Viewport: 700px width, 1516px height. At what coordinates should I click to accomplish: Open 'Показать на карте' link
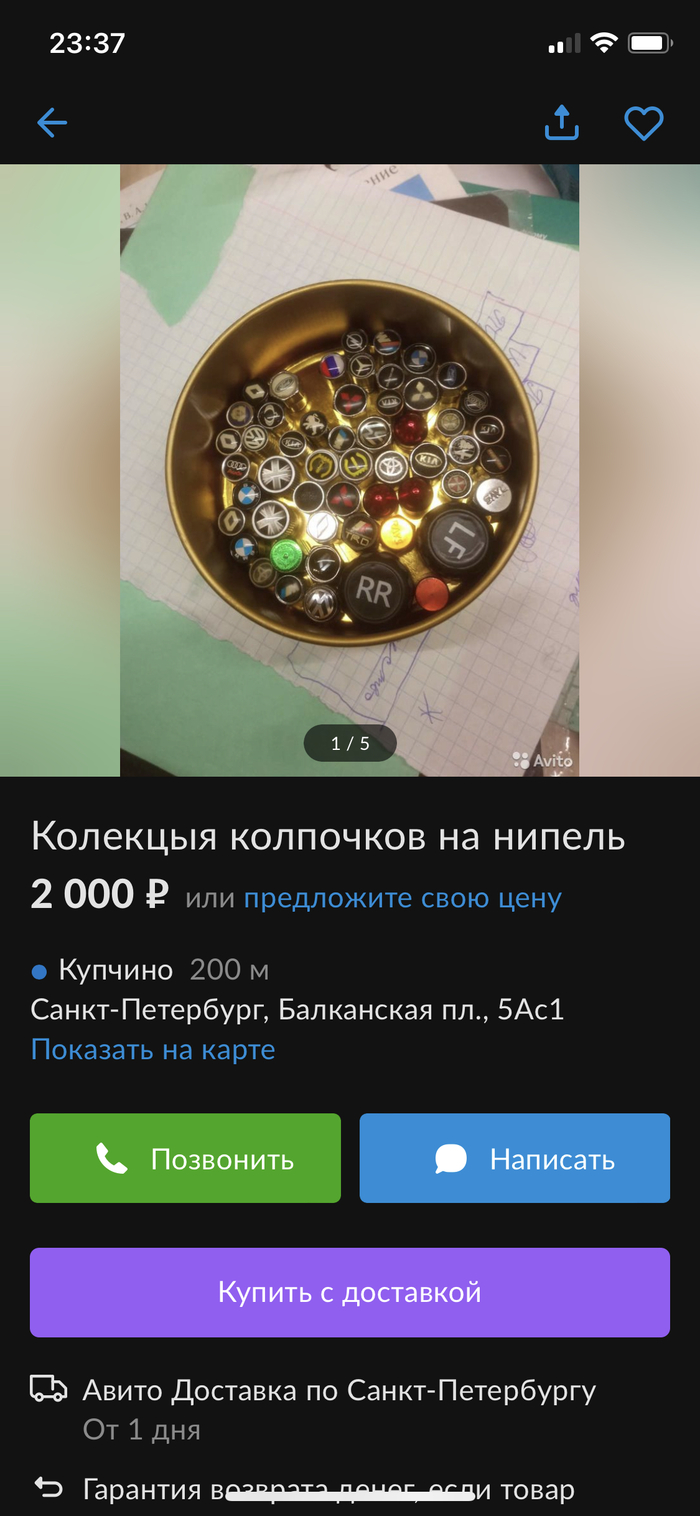pyautogui.click(x=153, y=1049)
